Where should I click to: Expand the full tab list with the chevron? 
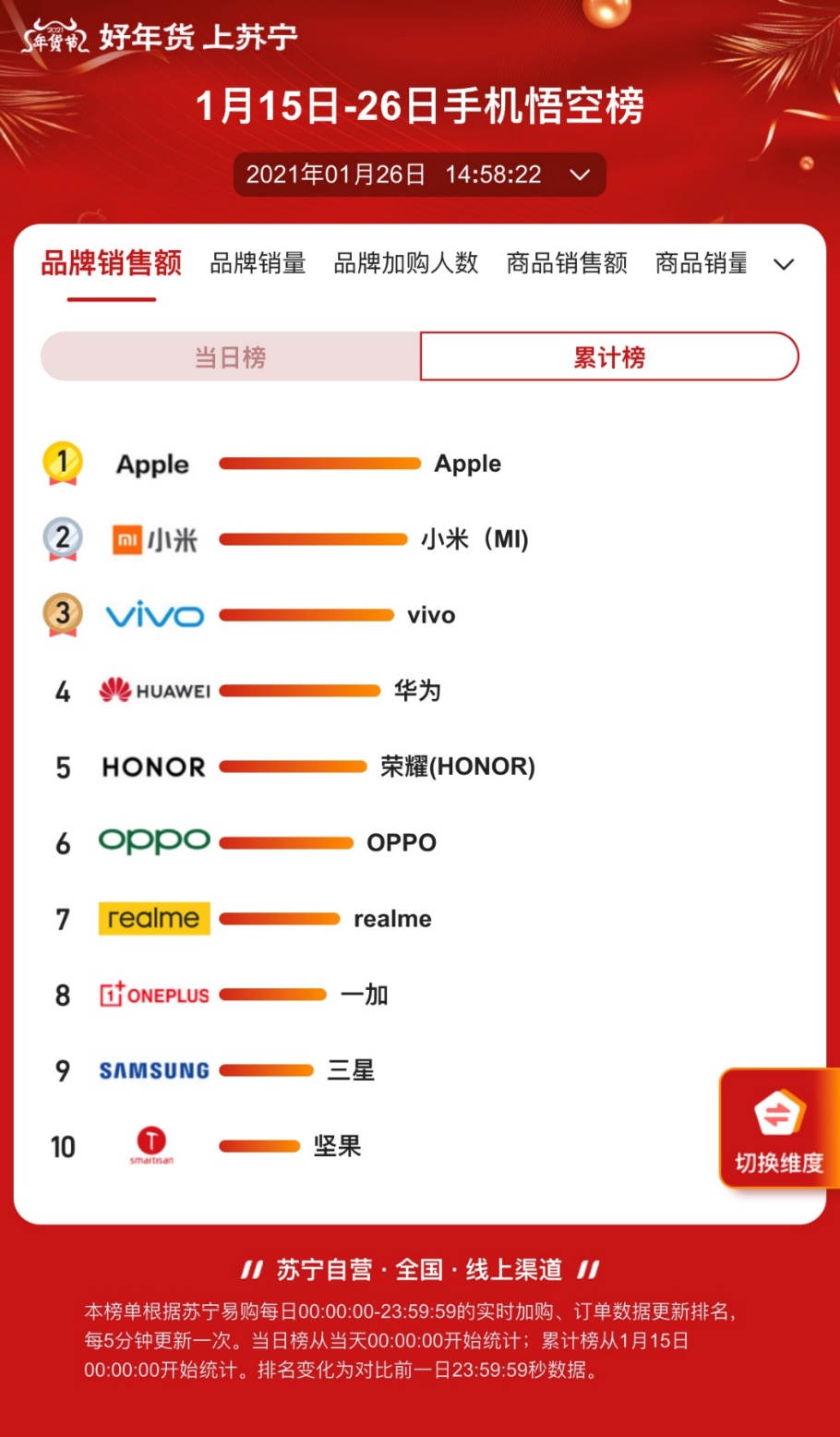tap(784, 264)
